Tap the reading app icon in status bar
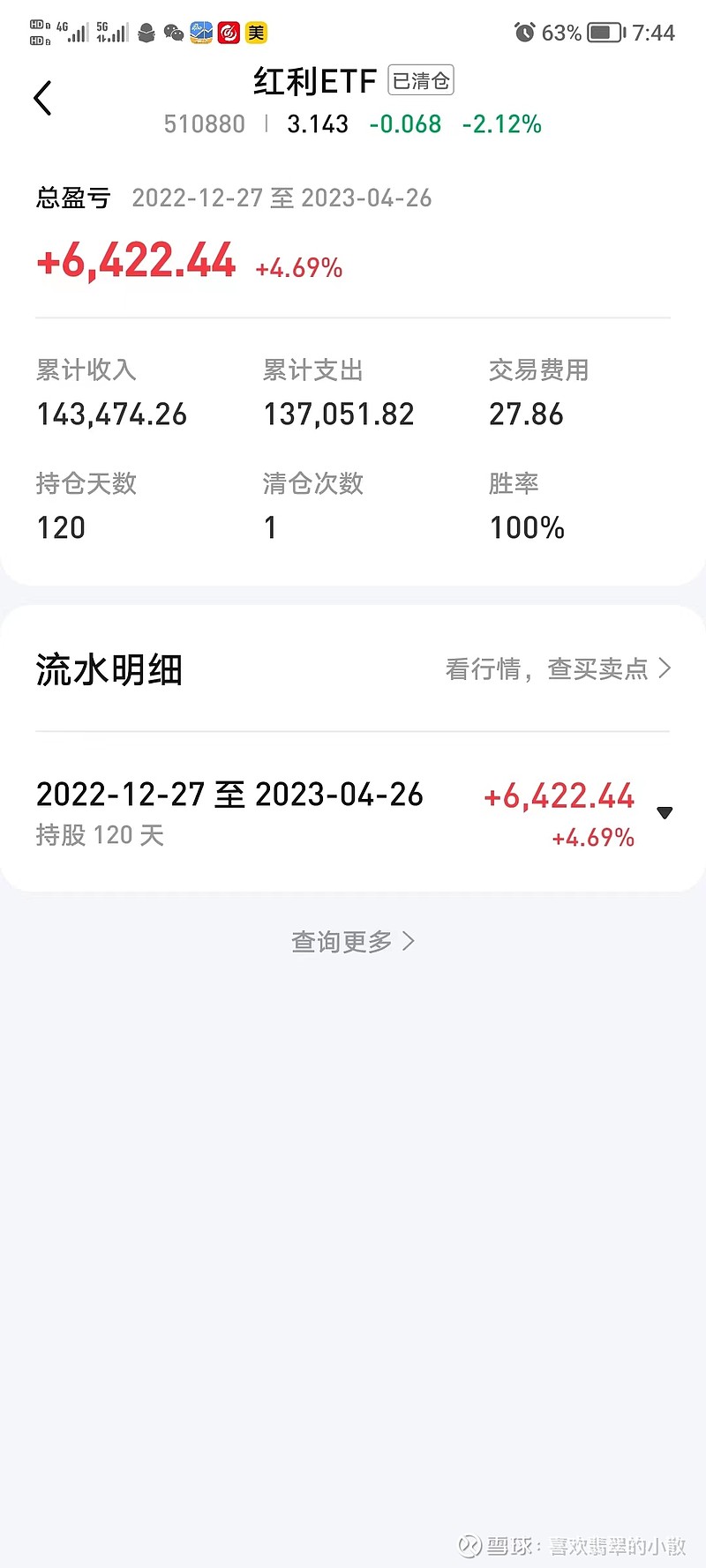This screenshot has width=706, height=1568. pos(146,33)
